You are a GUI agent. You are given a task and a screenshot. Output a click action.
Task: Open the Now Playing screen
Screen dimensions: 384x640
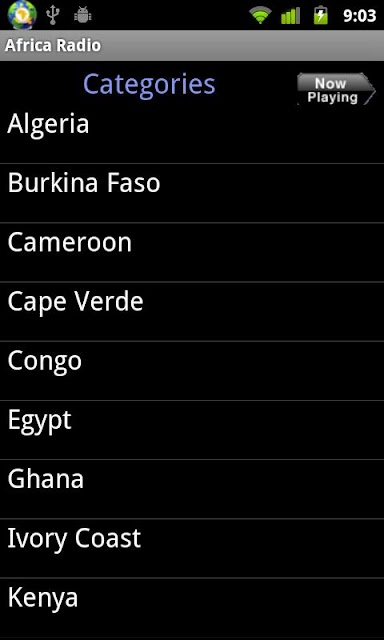[336, 89]
